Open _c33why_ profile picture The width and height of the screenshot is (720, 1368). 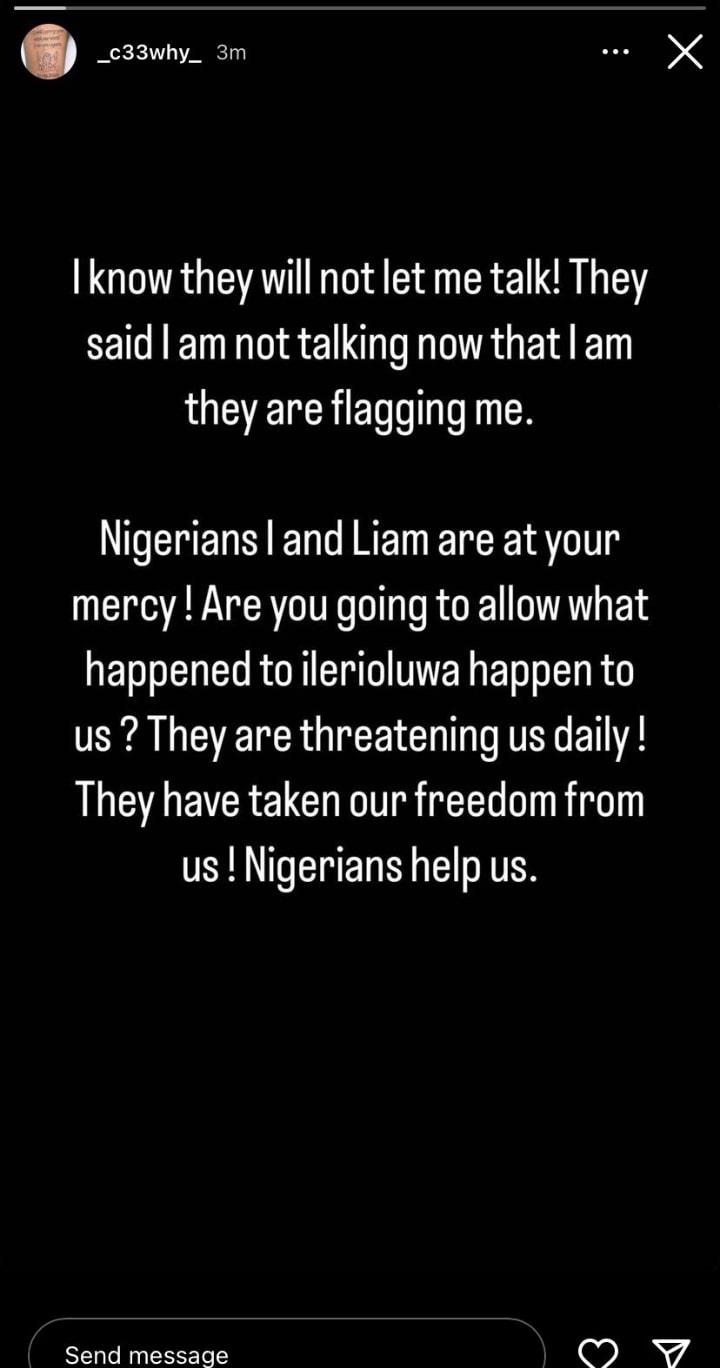[x=48, y=52]
